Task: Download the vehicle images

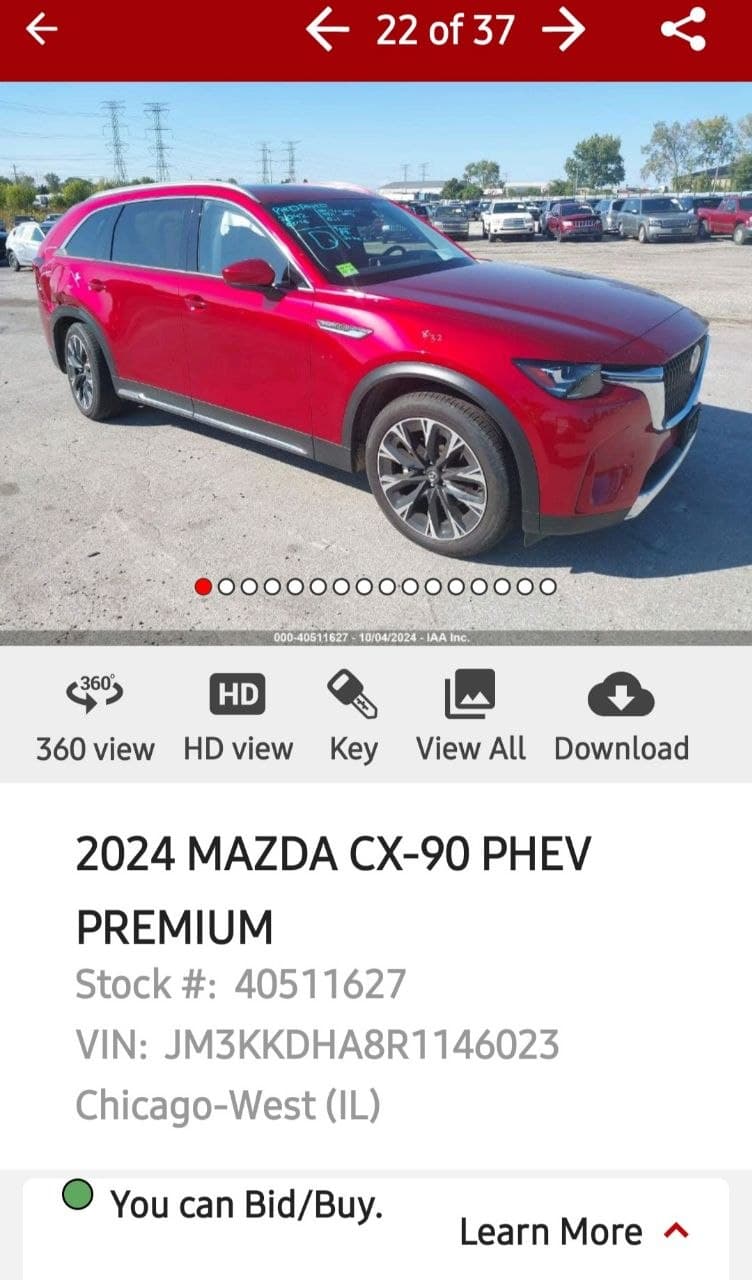Action: pos(621,716)
